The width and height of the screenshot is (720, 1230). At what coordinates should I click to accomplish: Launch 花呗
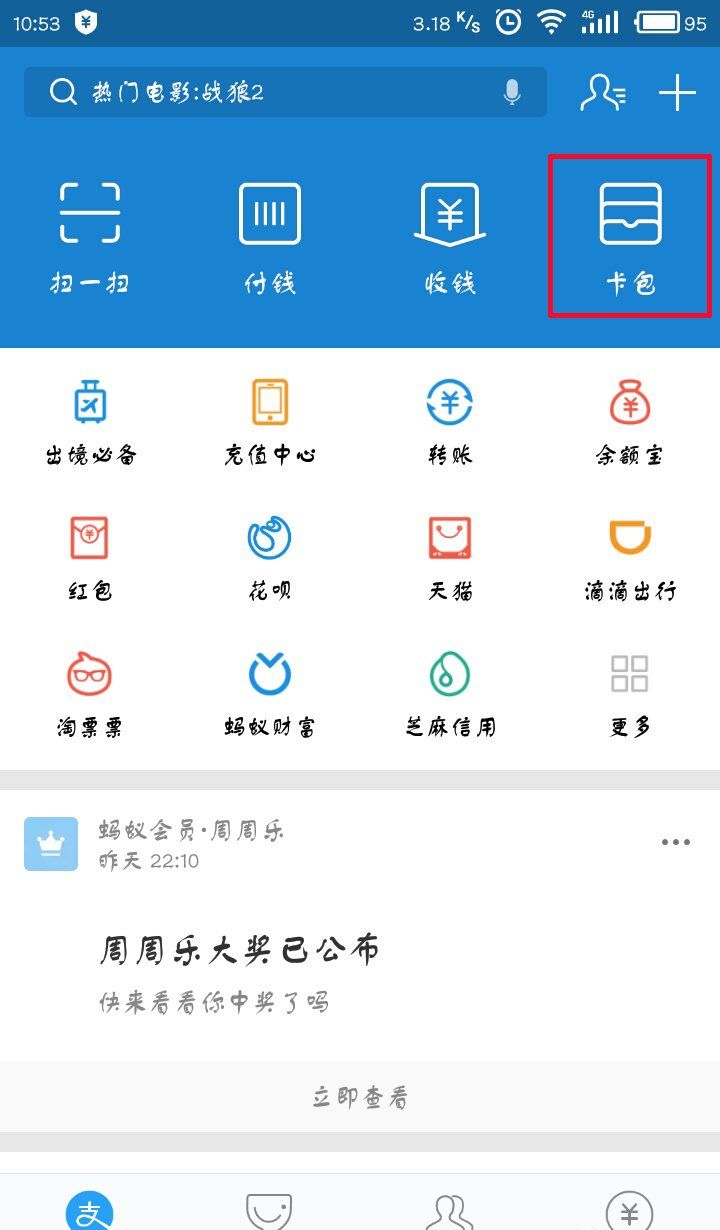[270, 556]
